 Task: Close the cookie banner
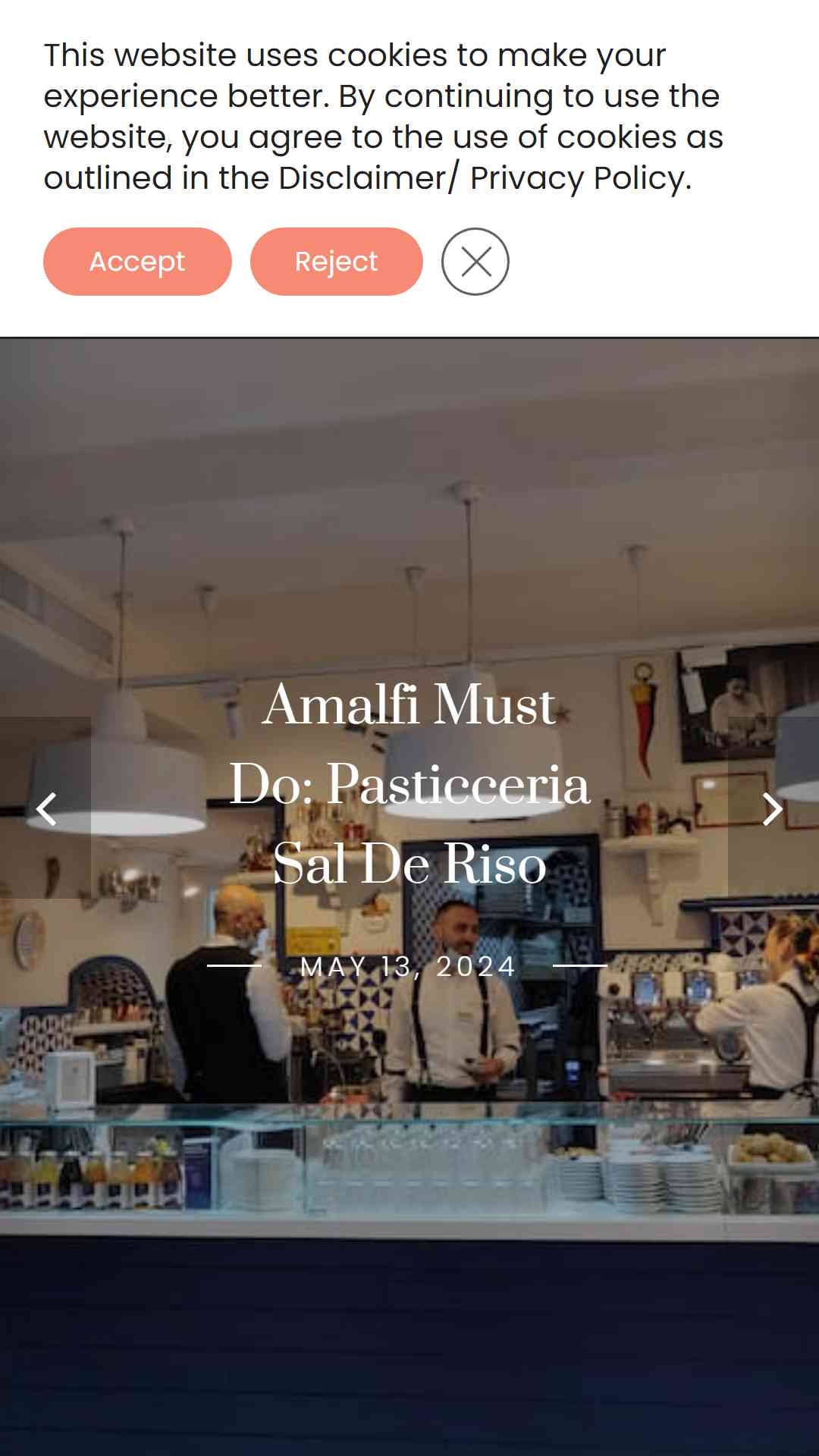point(475,262)
